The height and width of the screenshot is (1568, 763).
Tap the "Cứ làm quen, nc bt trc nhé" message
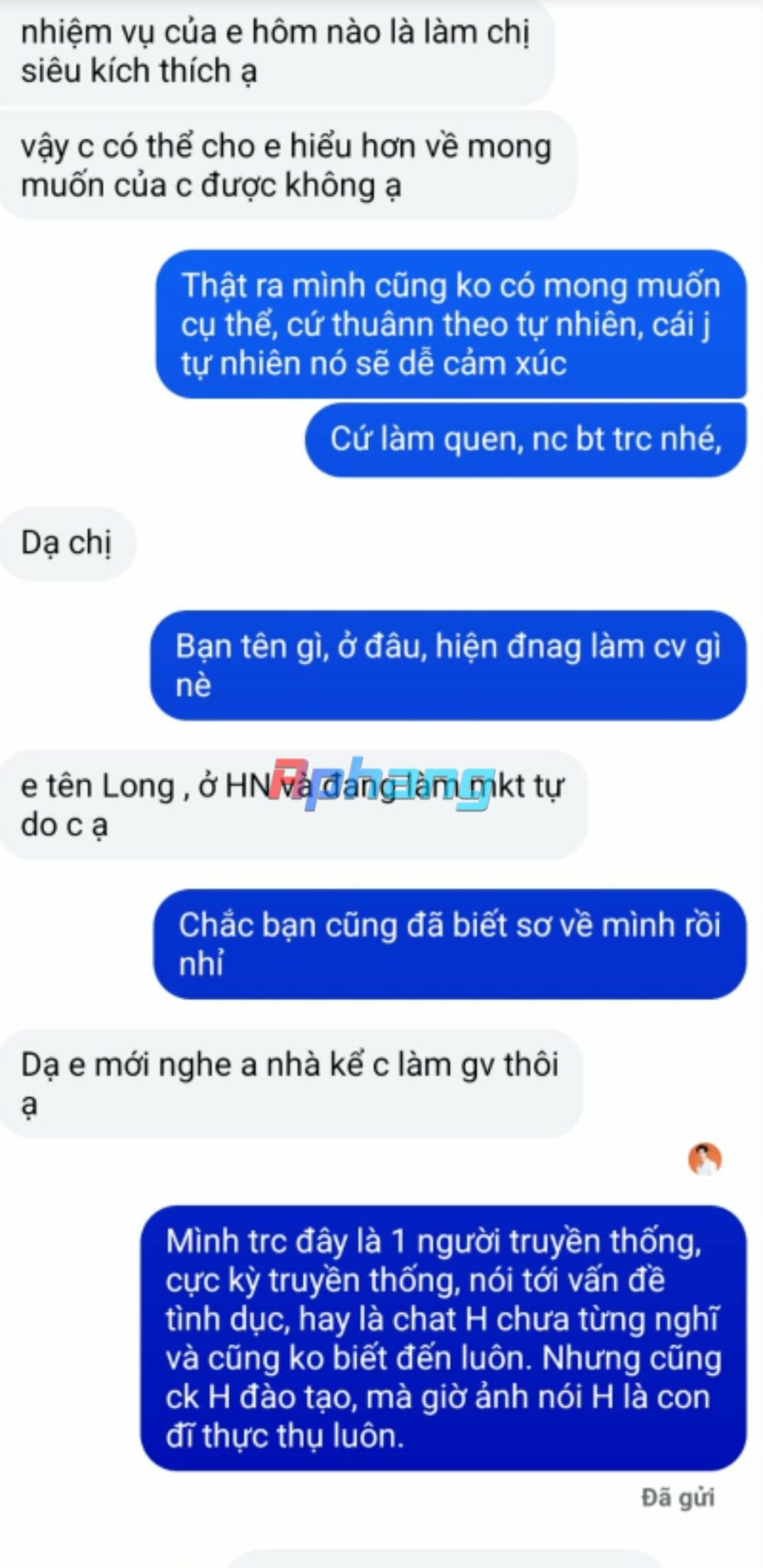526,440
